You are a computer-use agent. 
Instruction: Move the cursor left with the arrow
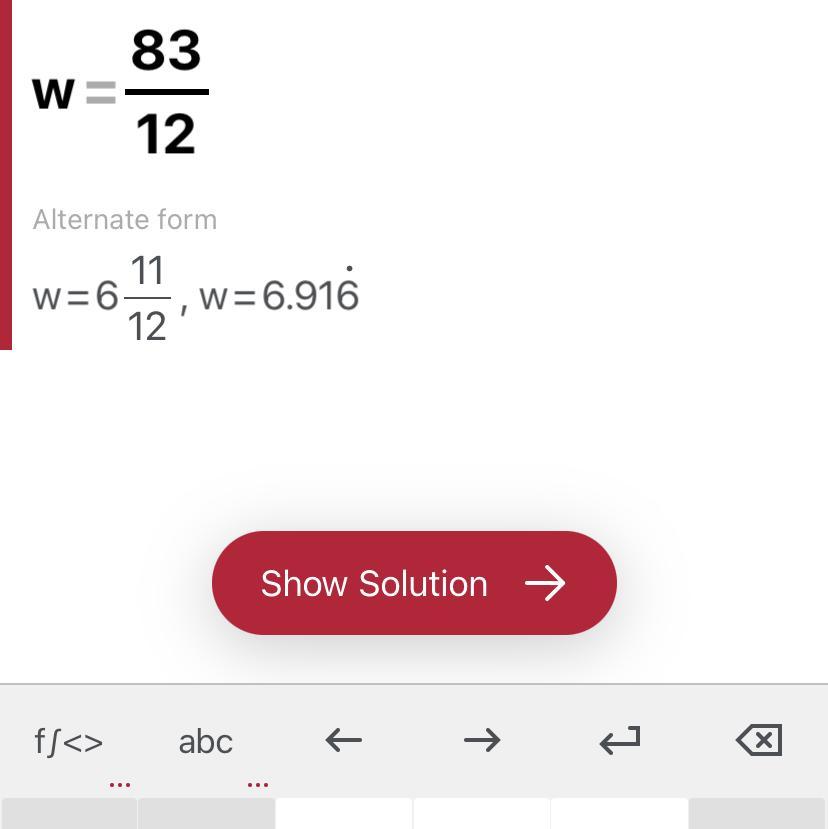tap(344, 740)
